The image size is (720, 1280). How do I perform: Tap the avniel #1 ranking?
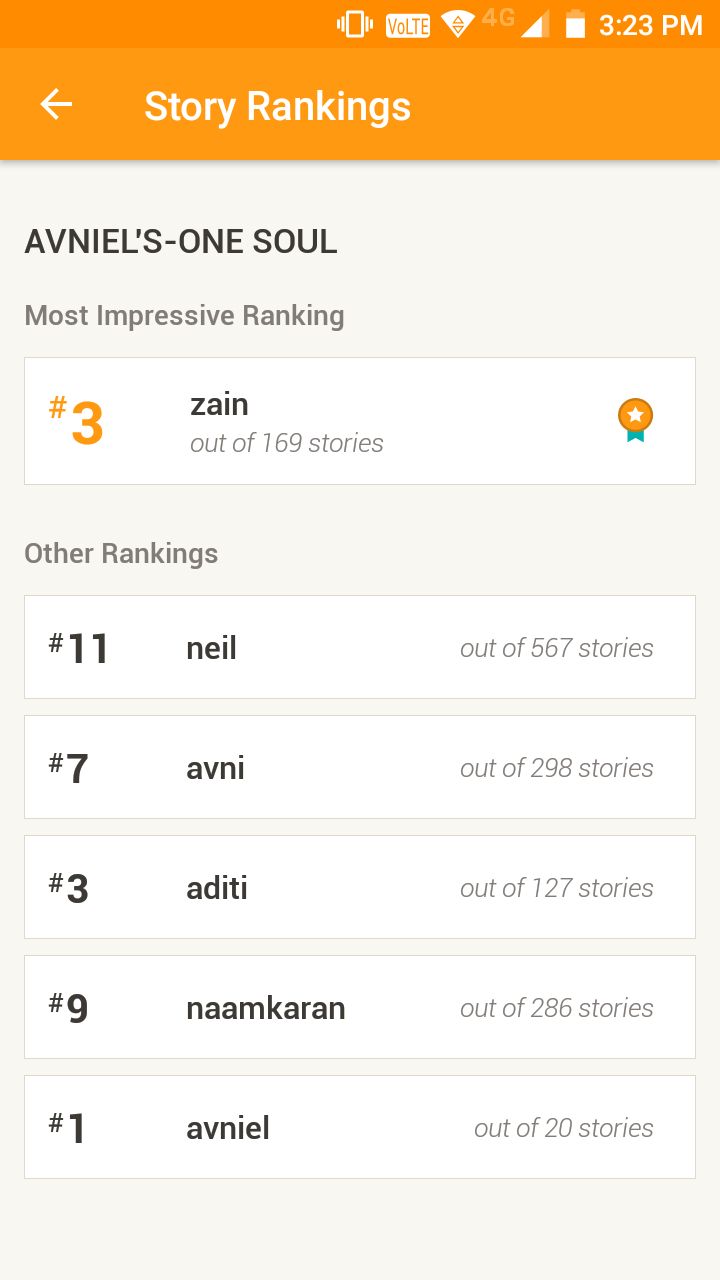[360, 1127]
